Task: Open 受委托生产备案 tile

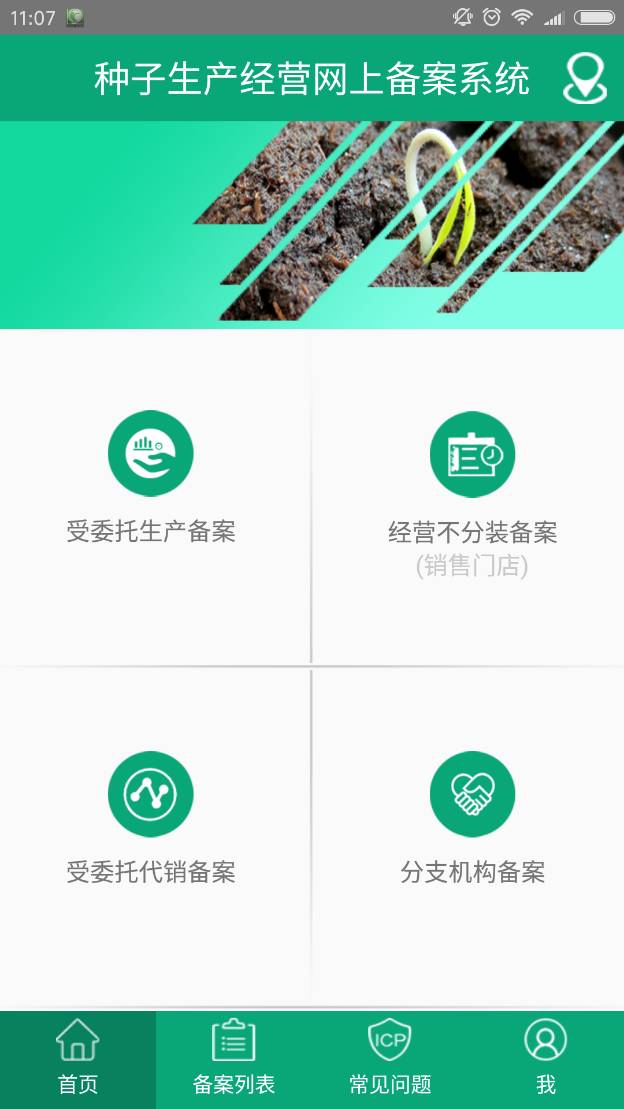Action: pos(151,480)
